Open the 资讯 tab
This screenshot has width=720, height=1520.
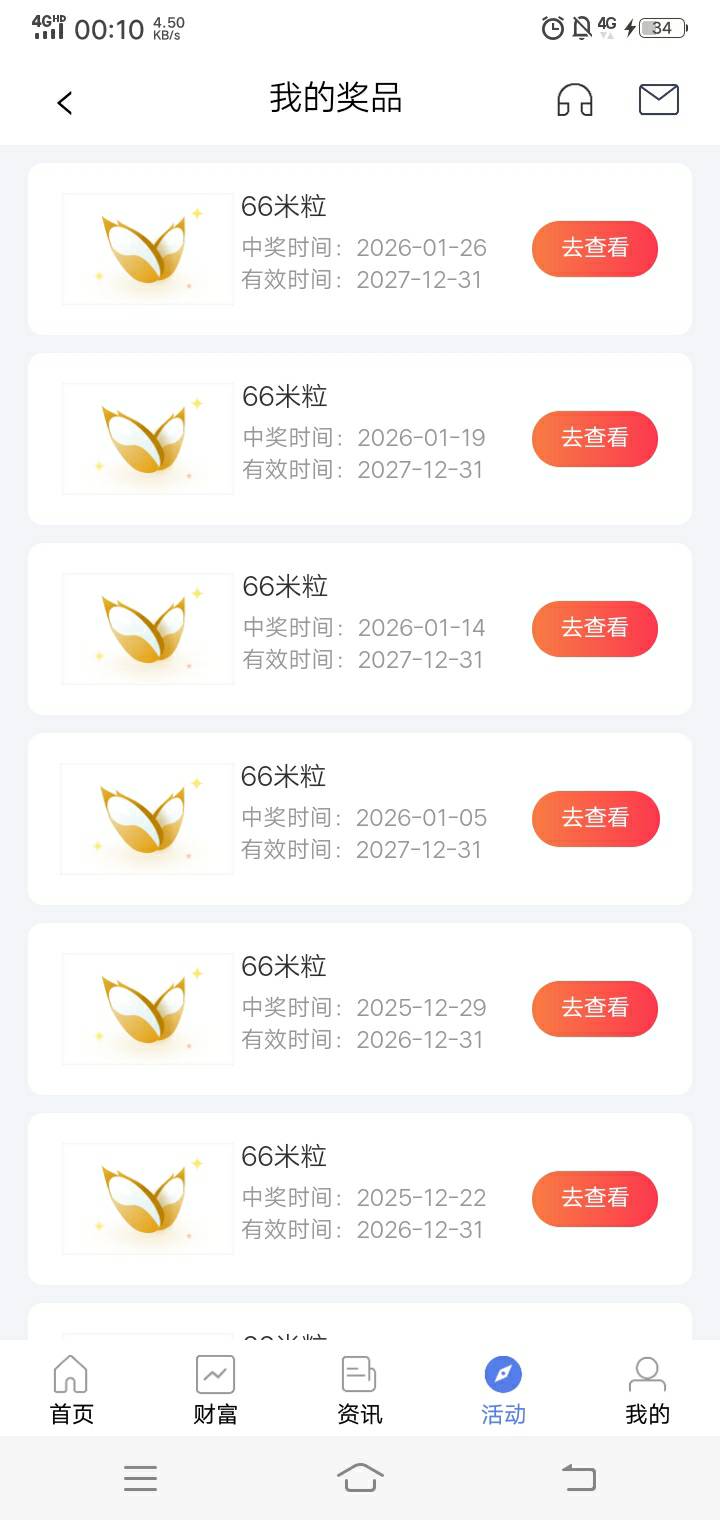point(359,1389)
